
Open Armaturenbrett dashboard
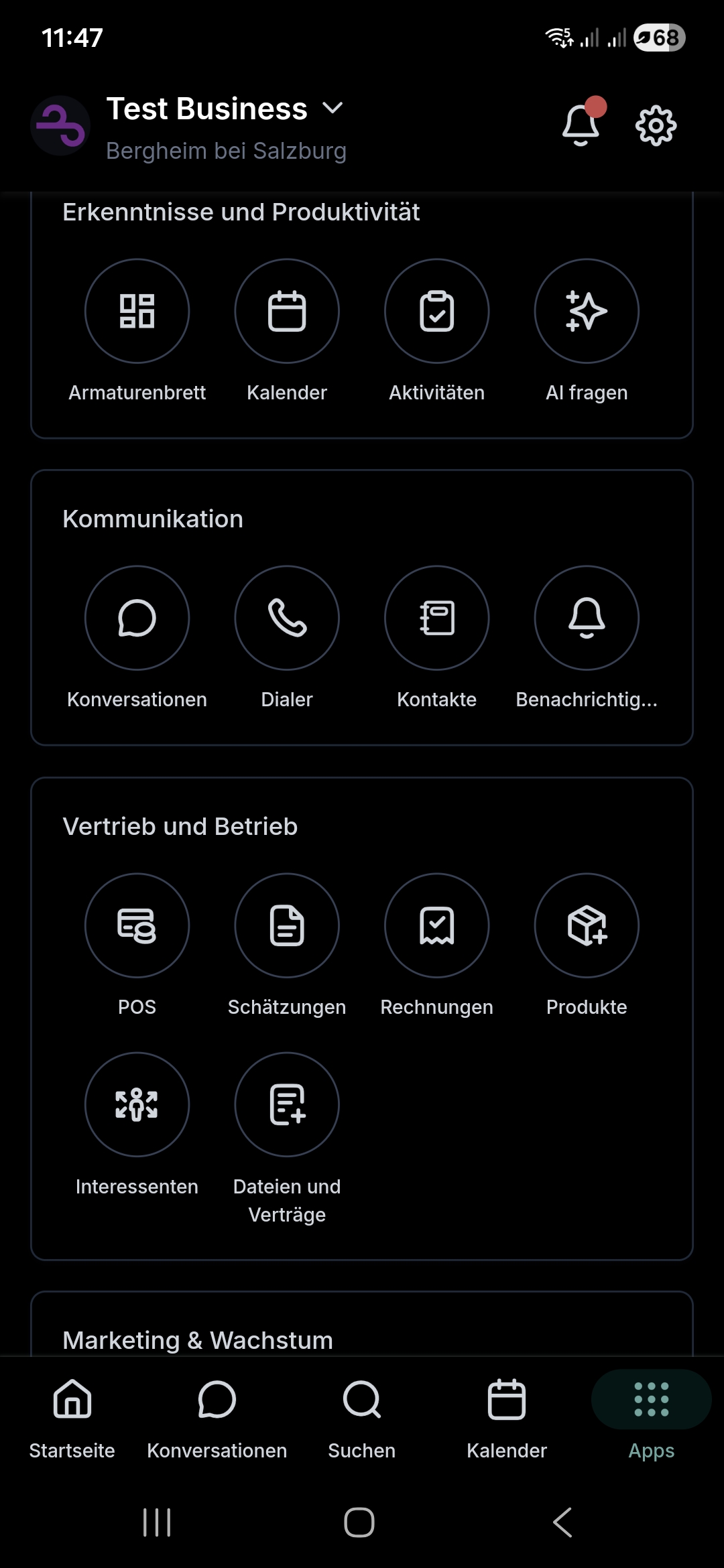(137, 312)
